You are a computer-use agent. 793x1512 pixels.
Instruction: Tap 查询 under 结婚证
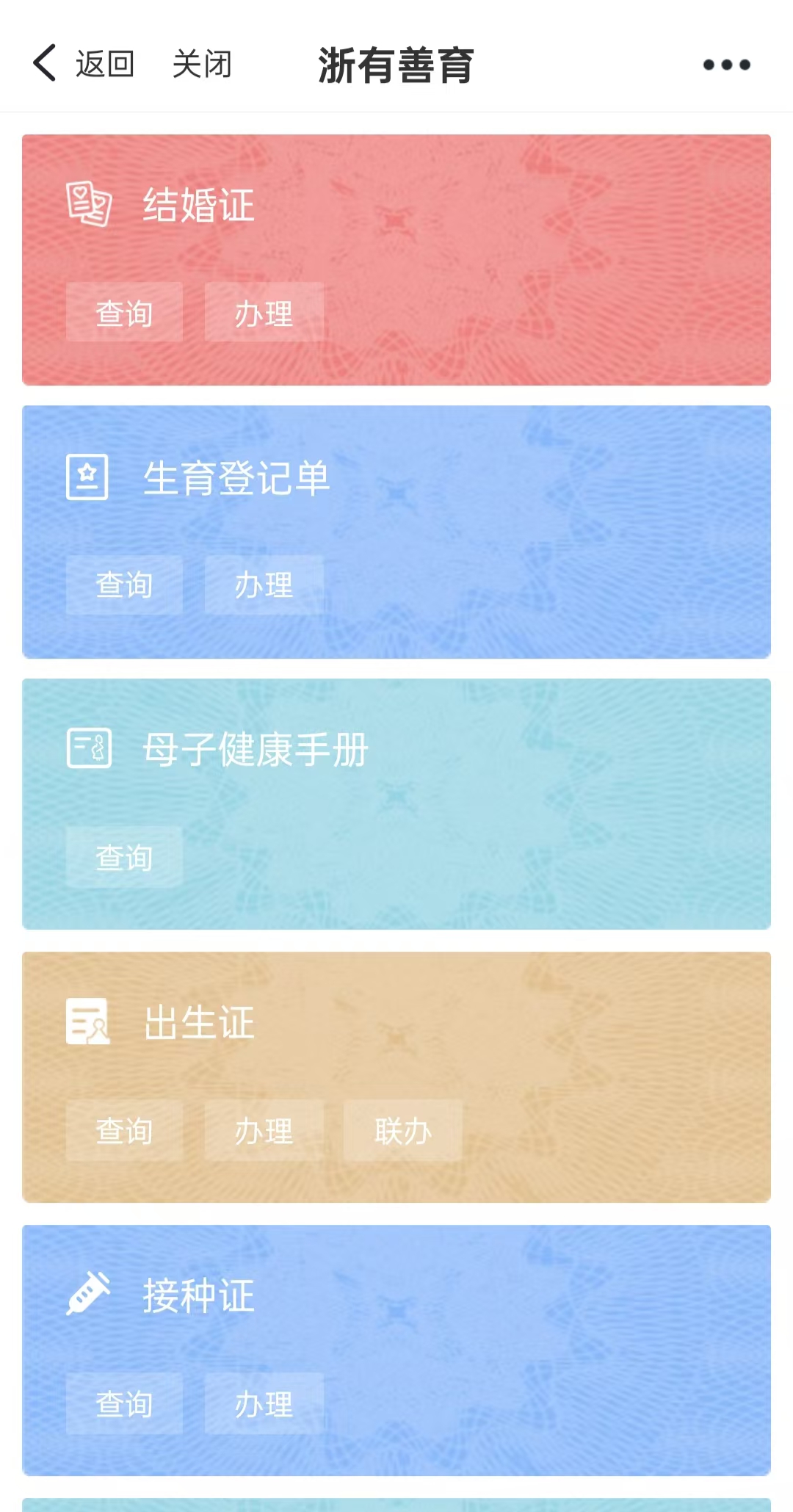(124, 313)
